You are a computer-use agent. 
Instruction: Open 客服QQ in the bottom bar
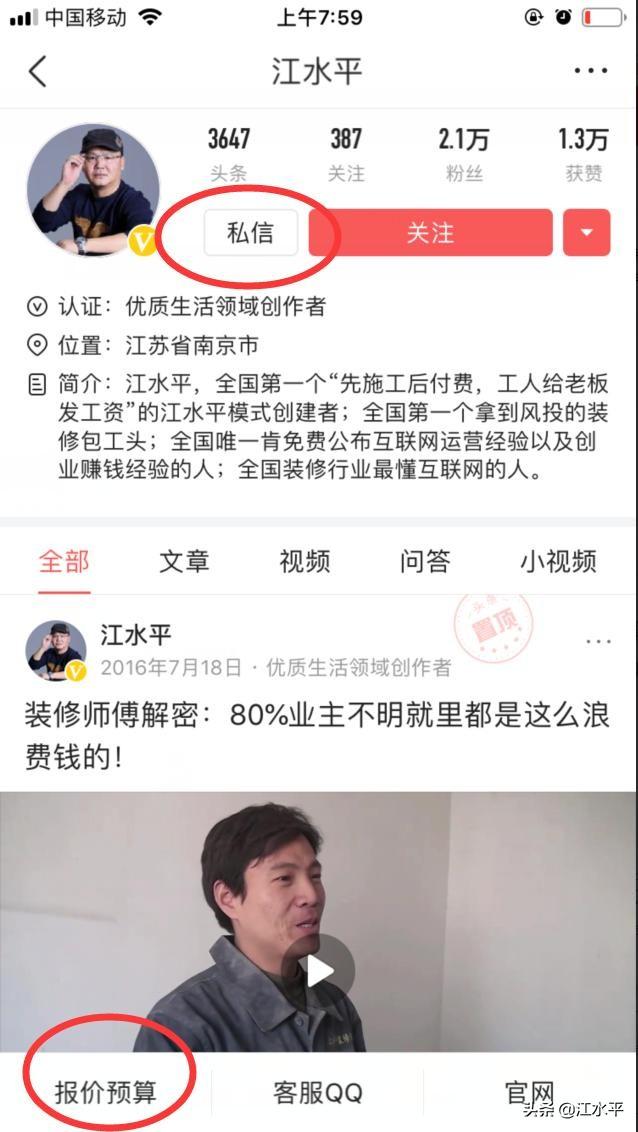[x=317, y=1091]
